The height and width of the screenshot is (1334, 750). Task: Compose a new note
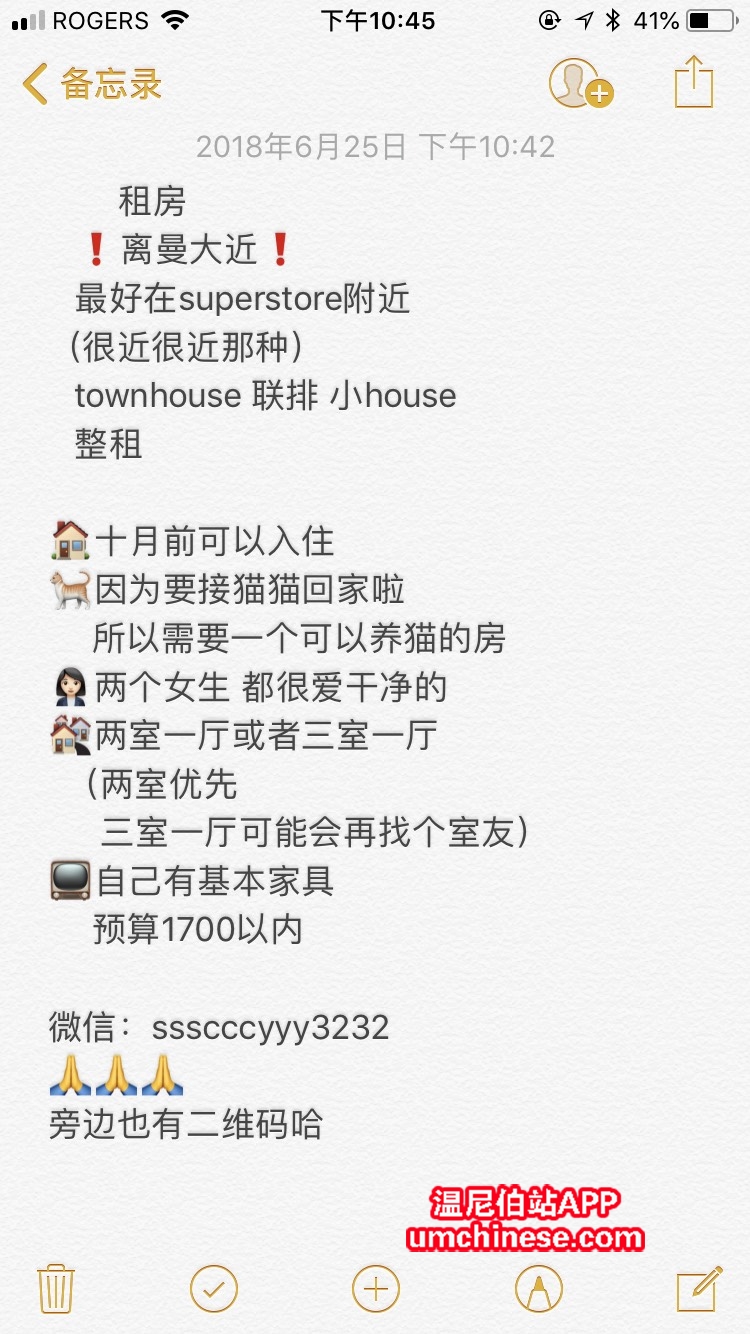click(x=698, y=1288)
